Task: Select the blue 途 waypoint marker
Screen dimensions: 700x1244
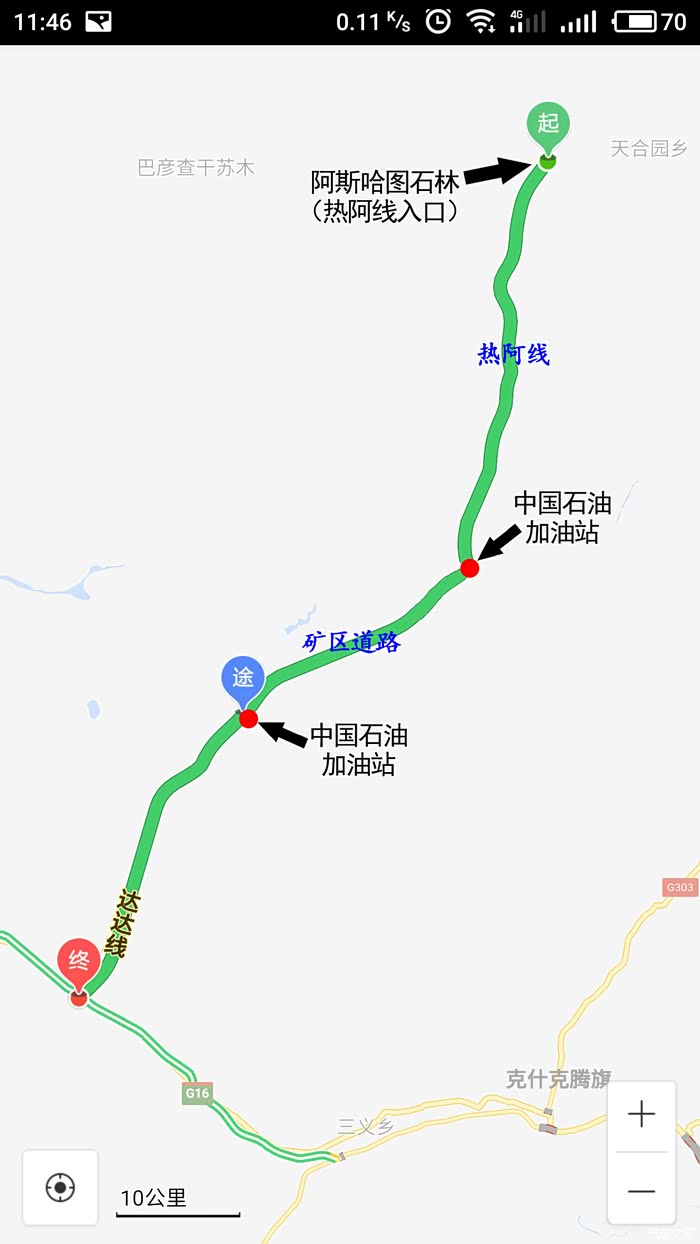Action: 243,677
